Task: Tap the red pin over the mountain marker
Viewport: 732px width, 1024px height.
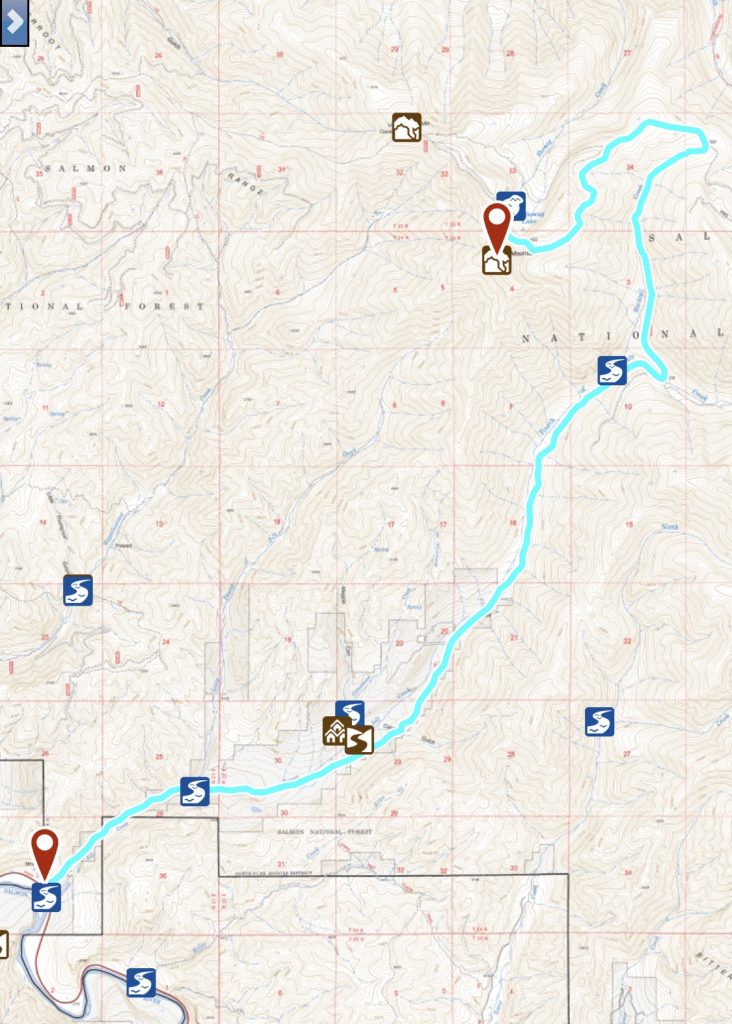Action: [497, 222]
